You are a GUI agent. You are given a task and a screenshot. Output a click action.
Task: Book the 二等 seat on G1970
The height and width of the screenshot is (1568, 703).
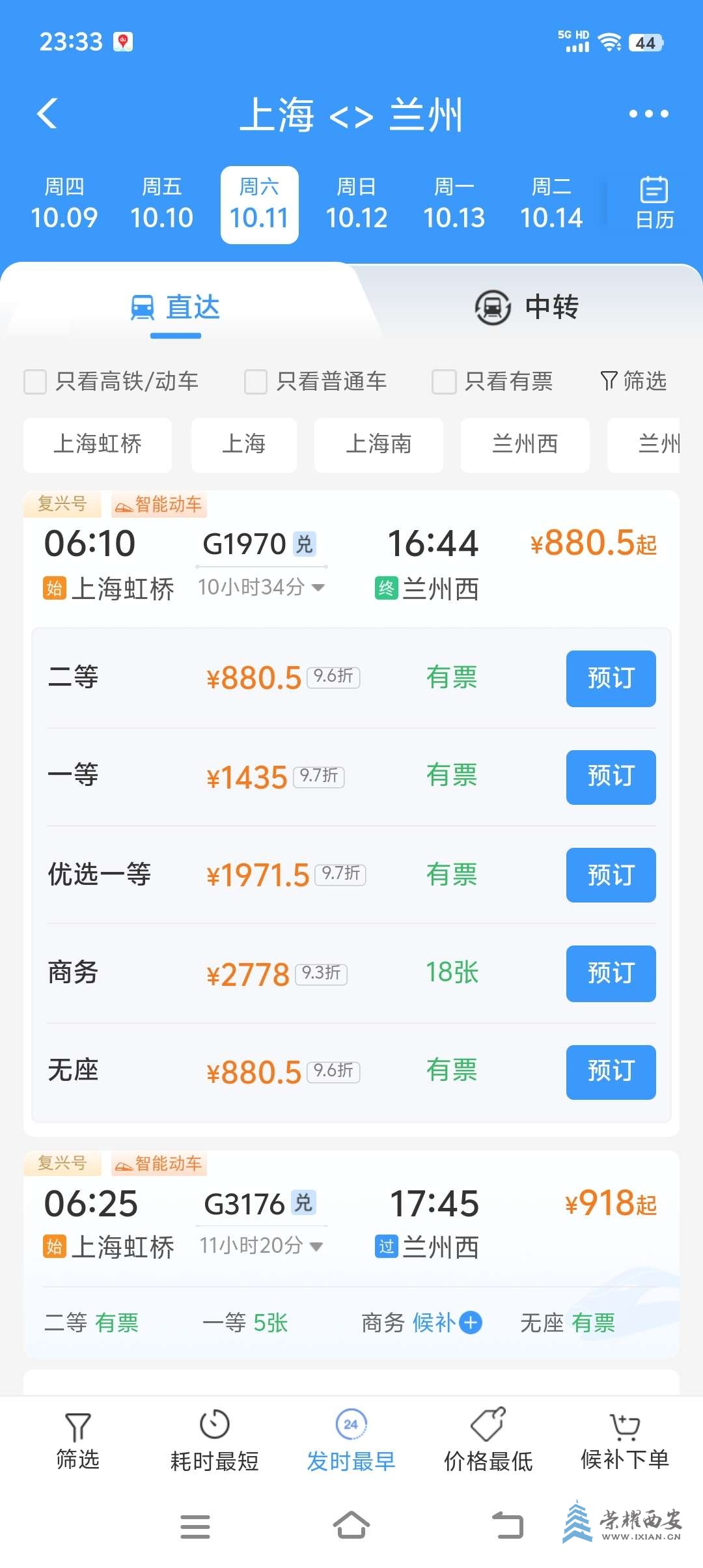(x=611, y=679)
